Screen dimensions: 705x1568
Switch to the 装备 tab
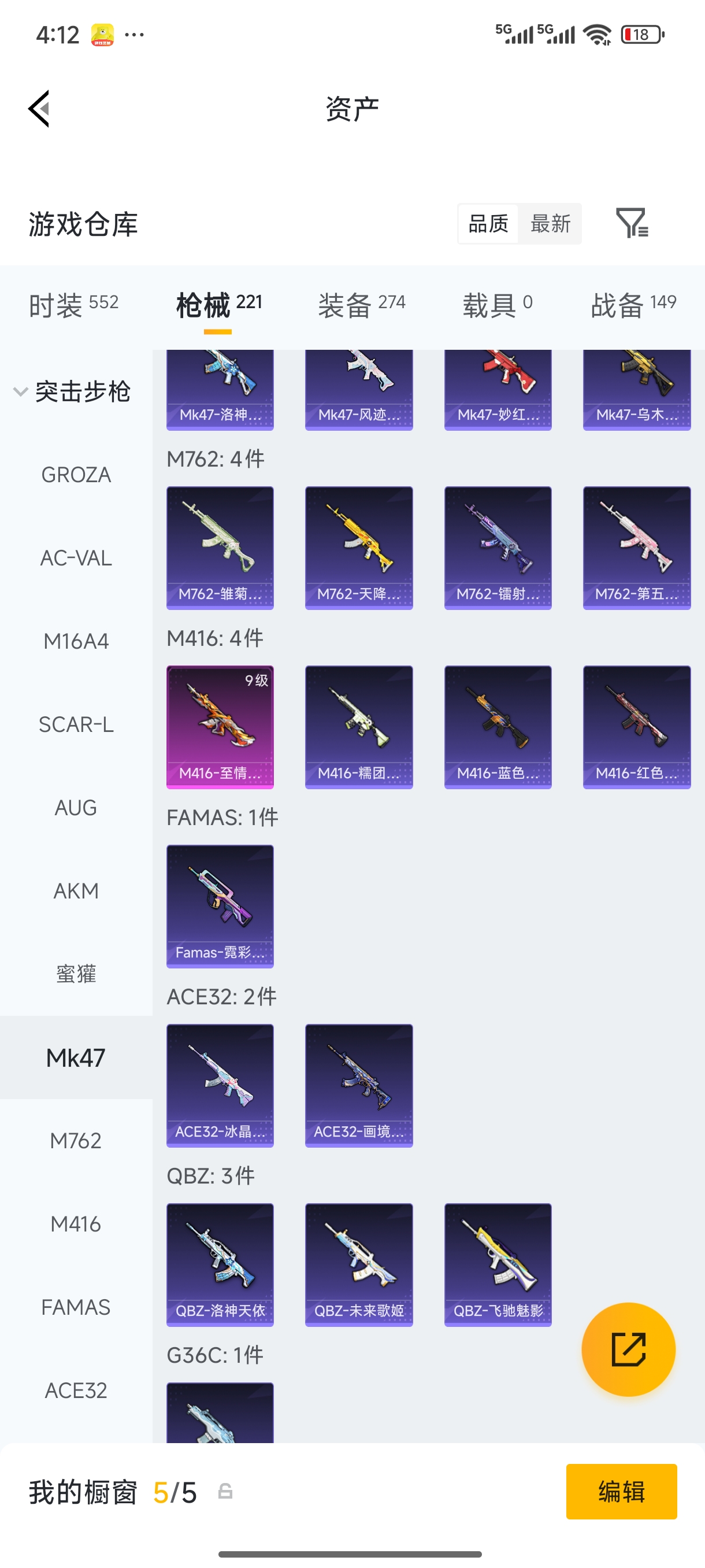coord(361,304)
